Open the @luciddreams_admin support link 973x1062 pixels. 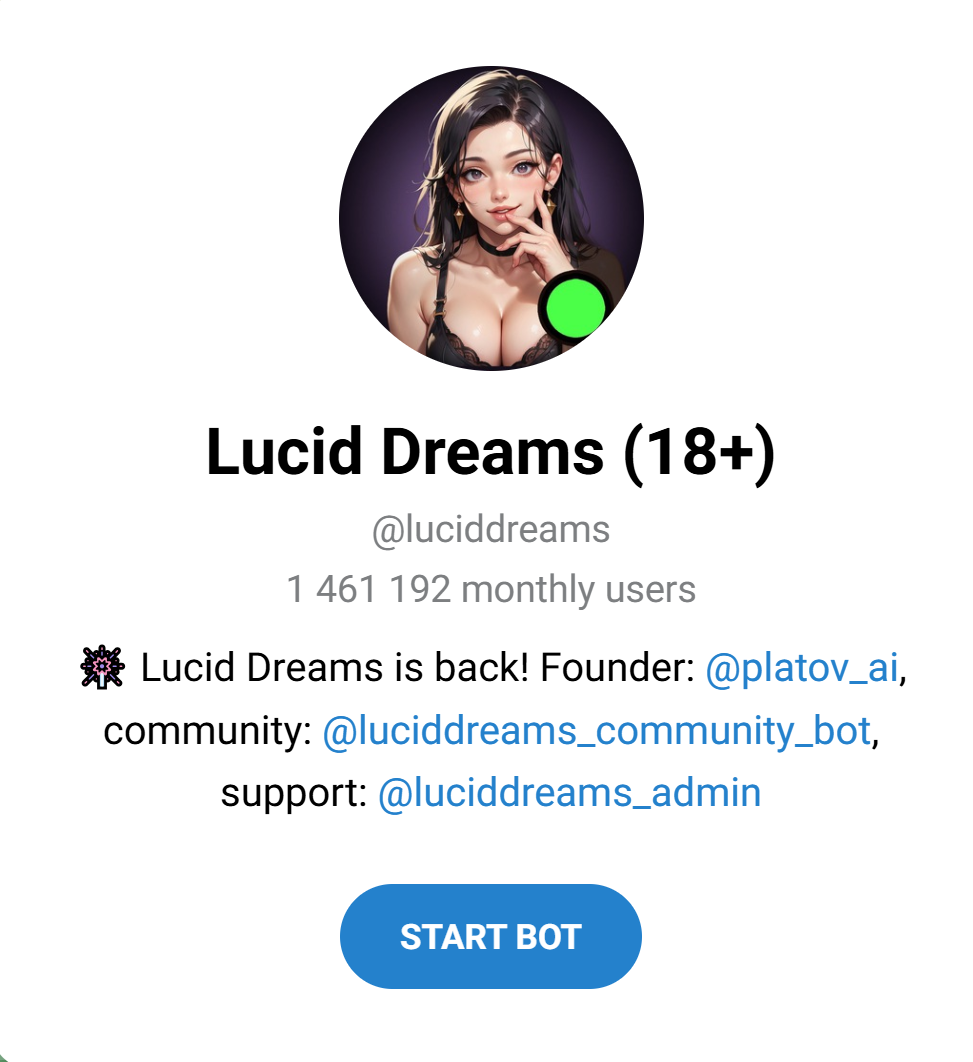[569, 793]
